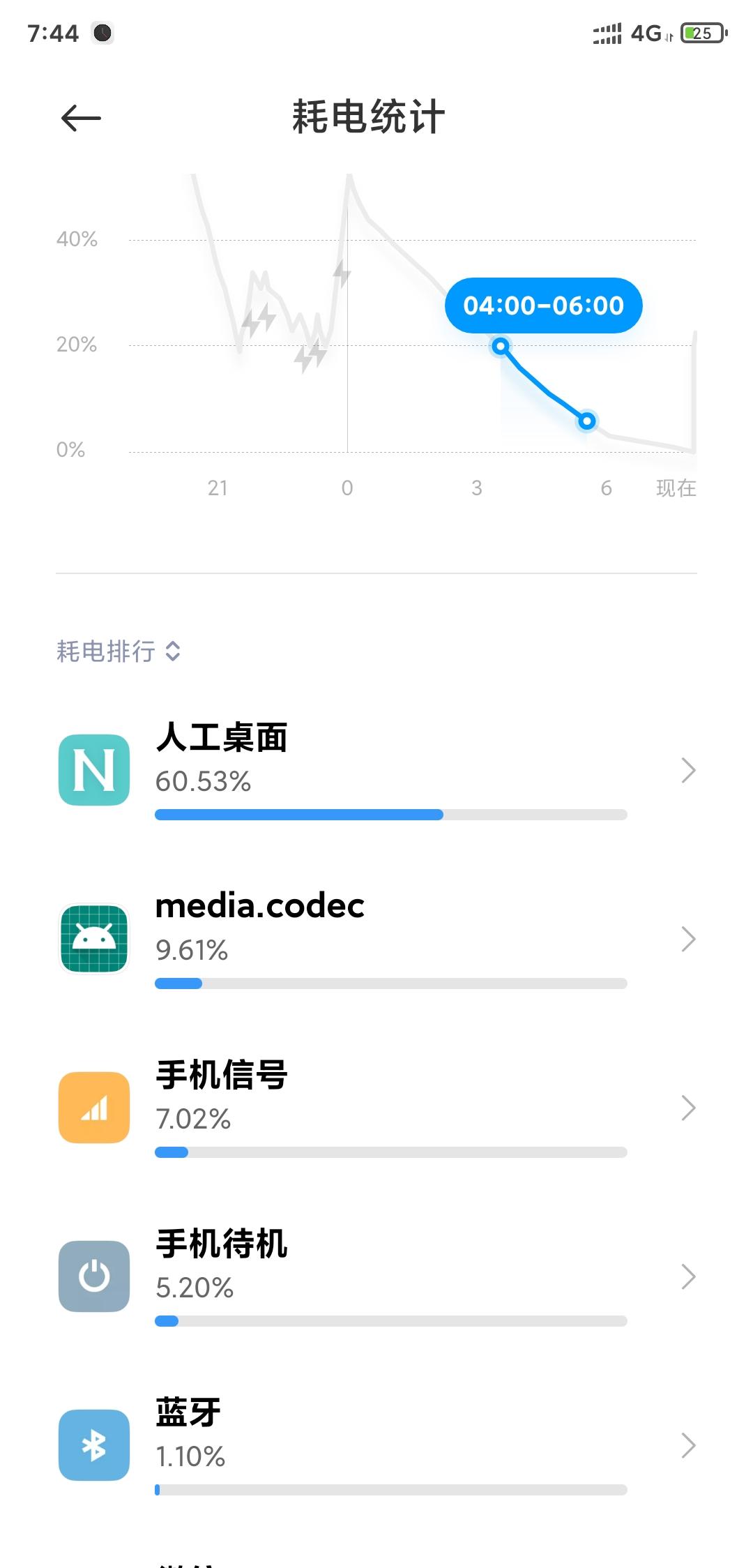Click the 人工桌面 progress bar
This screenshot has width=753, height=1568.
(390, 815)
